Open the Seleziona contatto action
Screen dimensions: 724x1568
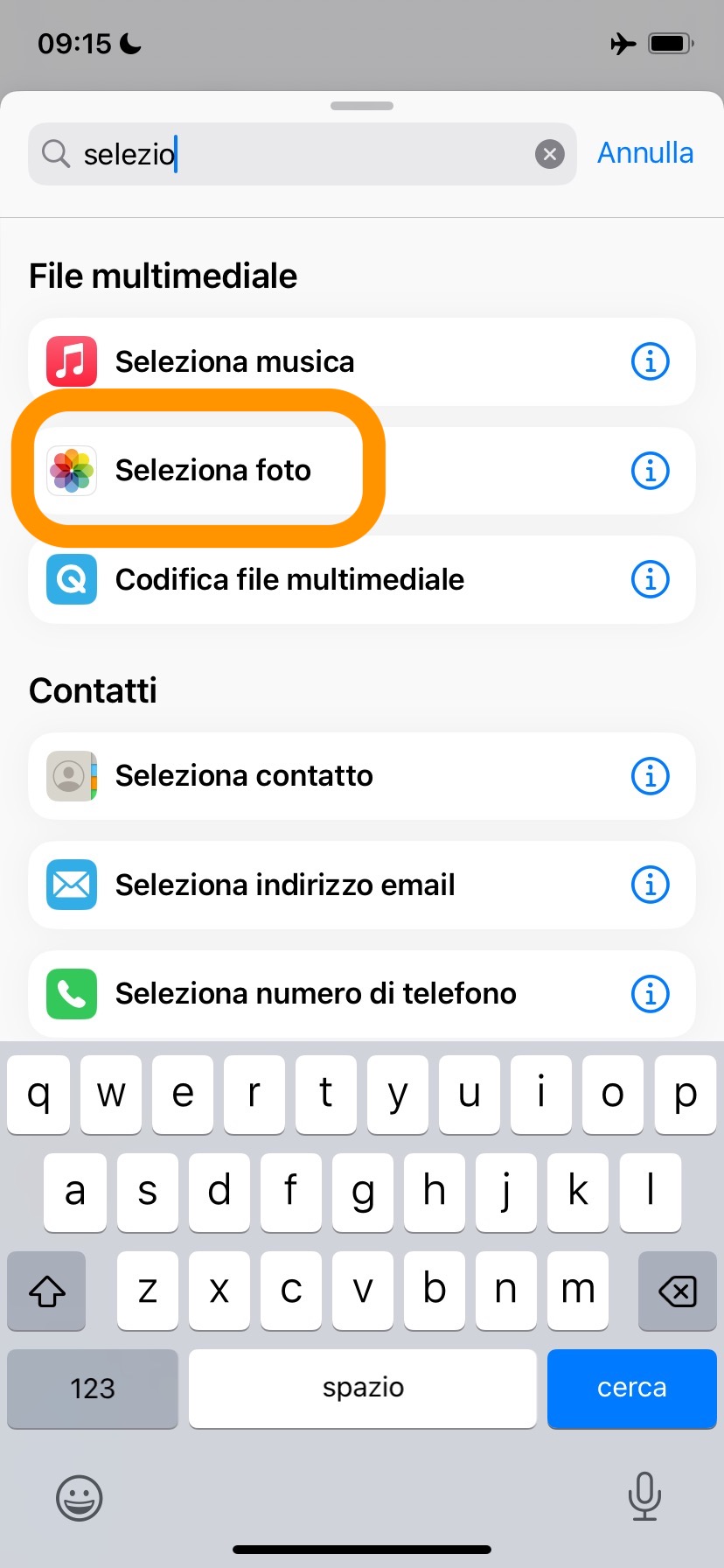[x=244, y=776]
